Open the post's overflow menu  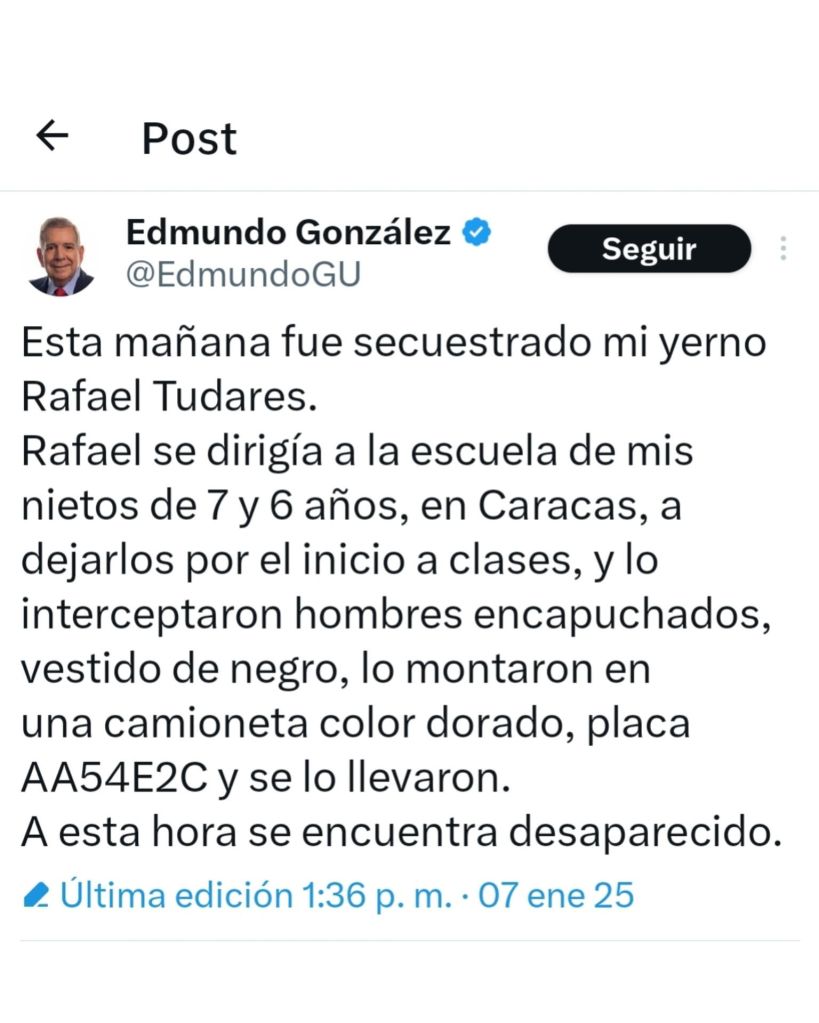[783, 249]
